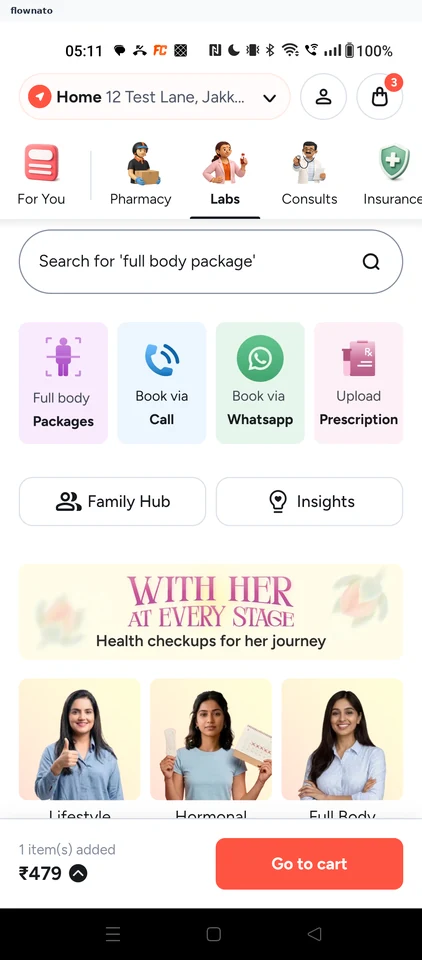Open the With Her At Every Stage banner
422x960 pixels.
(x=211, y=612)
